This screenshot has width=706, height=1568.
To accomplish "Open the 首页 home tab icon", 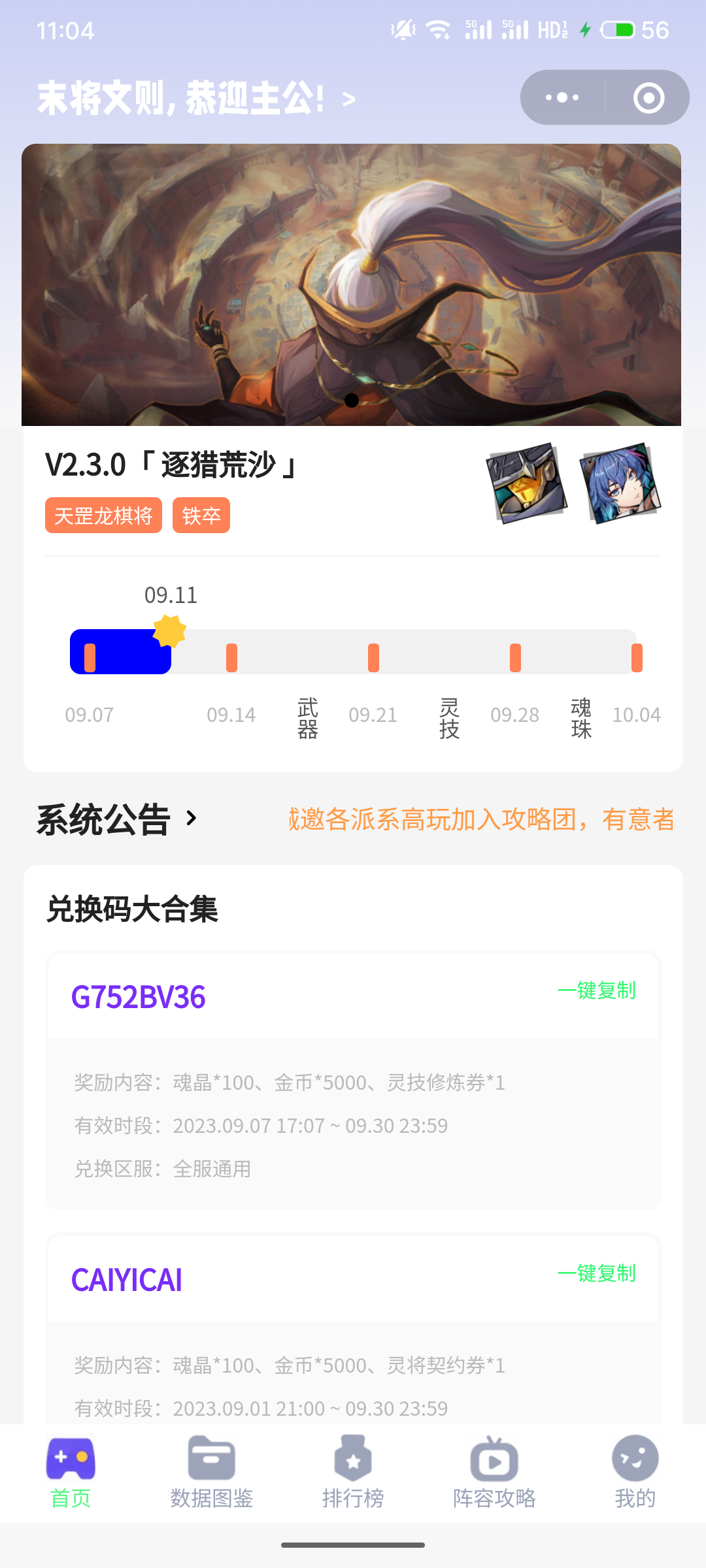I will pos(71,1458).
